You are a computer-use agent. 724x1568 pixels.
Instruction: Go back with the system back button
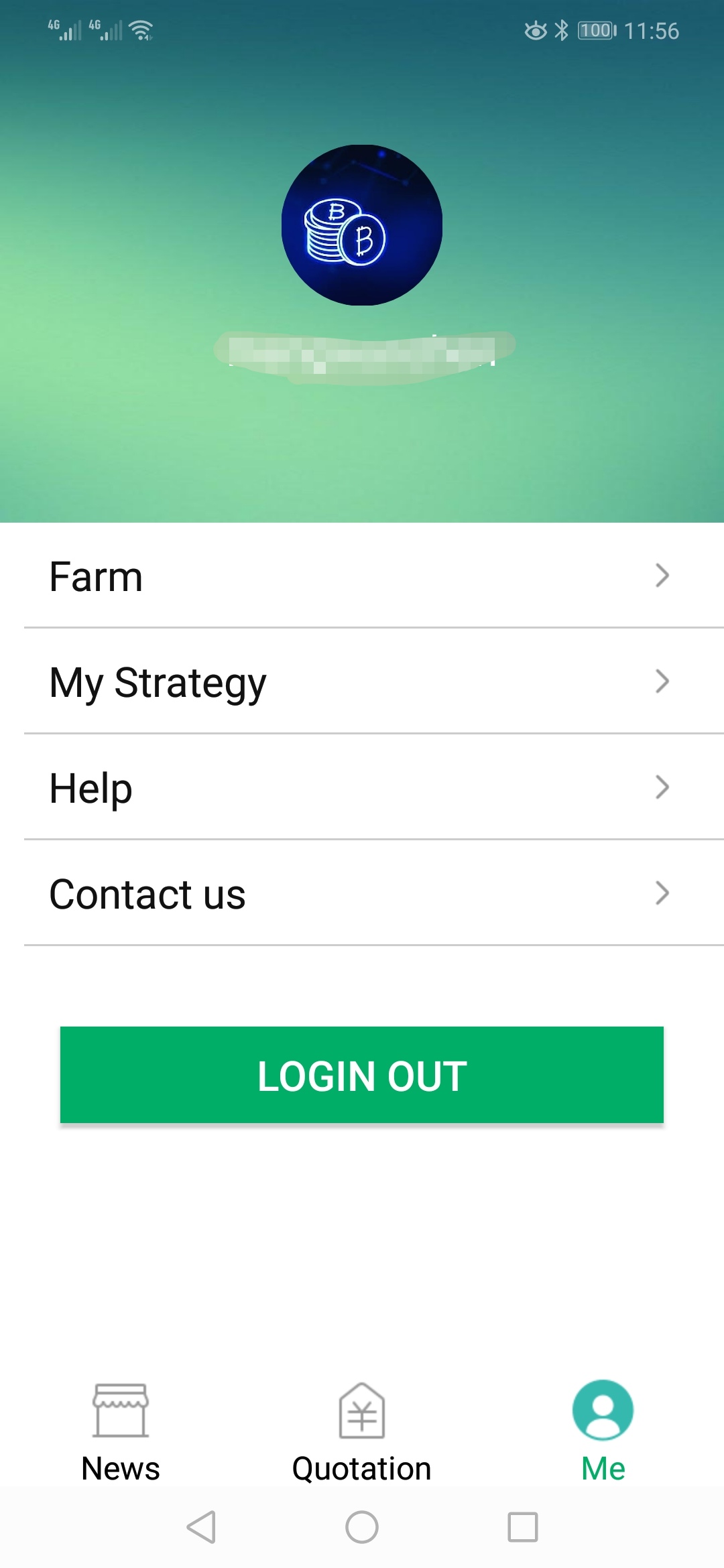[201, 1527]
